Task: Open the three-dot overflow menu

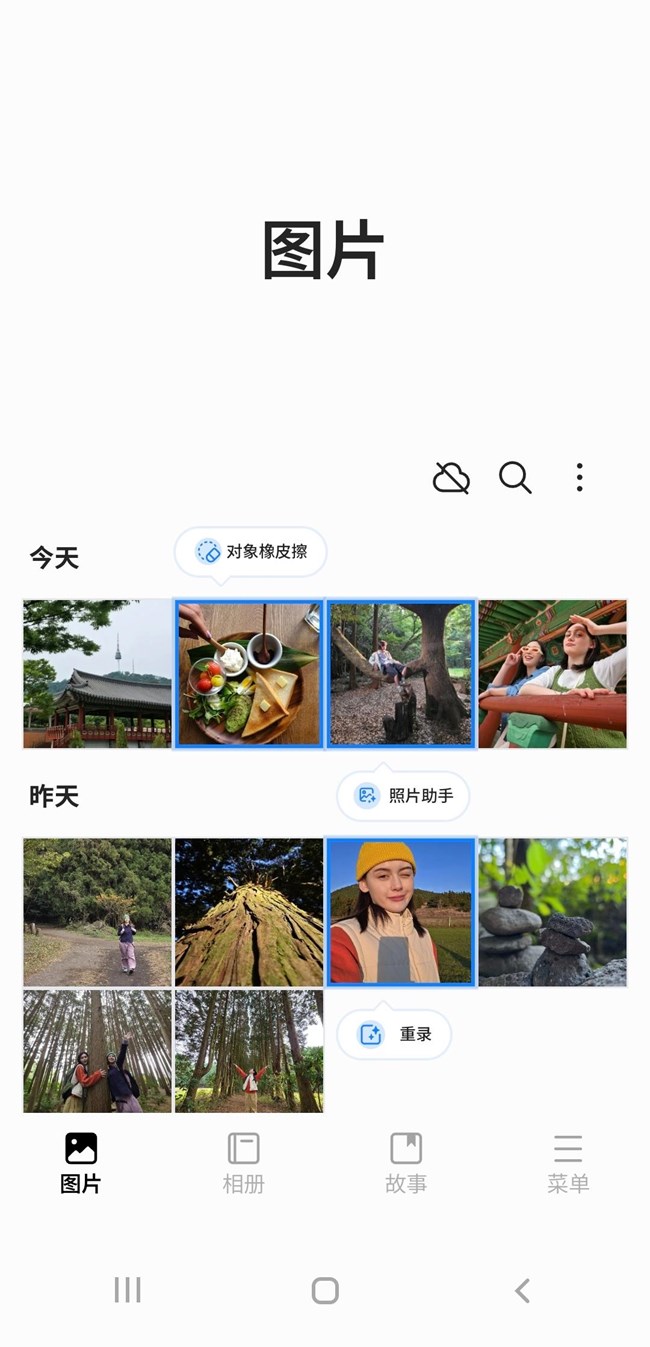Action: [579, 478]
